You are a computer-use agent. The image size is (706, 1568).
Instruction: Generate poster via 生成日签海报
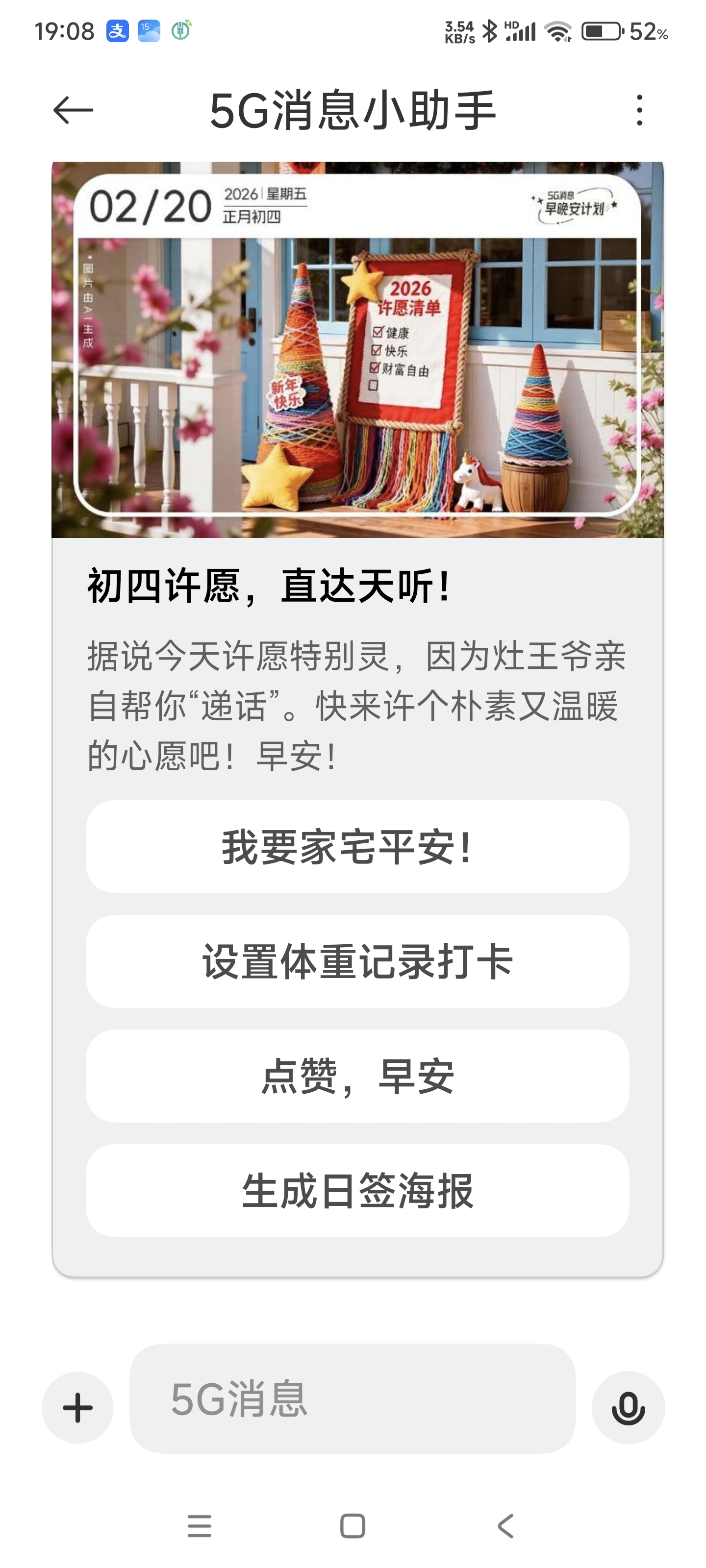click(x=357, y=1191)
